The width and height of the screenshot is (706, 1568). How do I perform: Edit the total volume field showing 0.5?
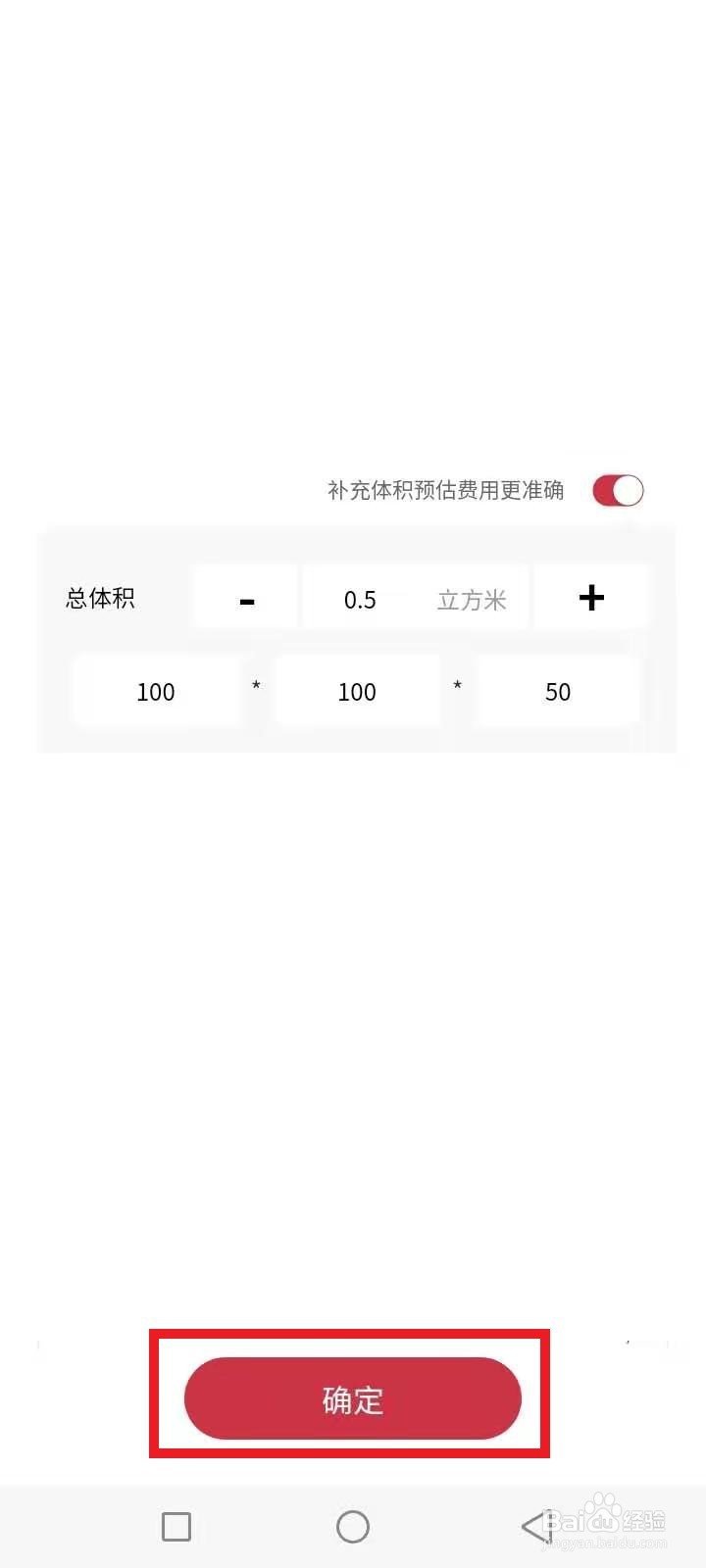[x=361, y=599]
